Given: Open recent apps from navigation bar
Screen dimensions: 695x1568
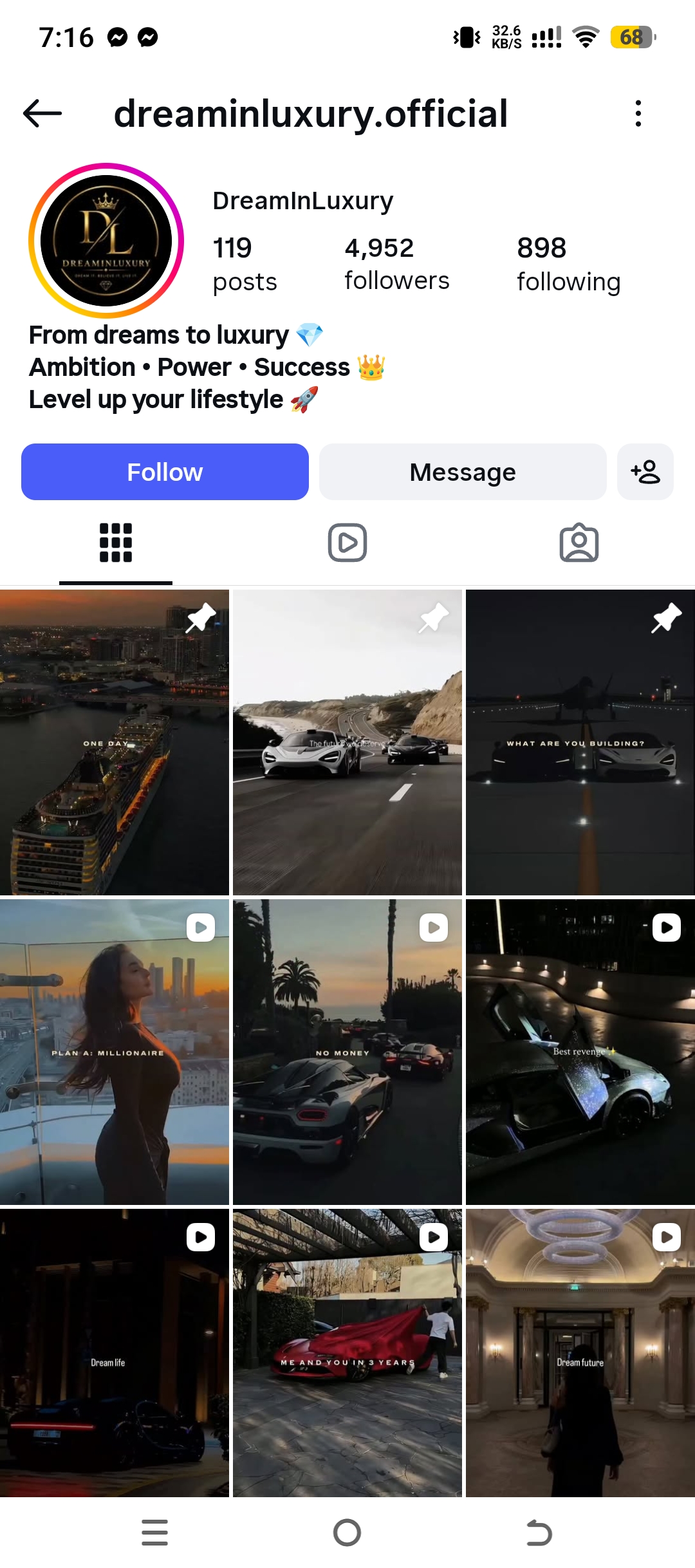Looking at the screenshot, I should (154, 1533).
